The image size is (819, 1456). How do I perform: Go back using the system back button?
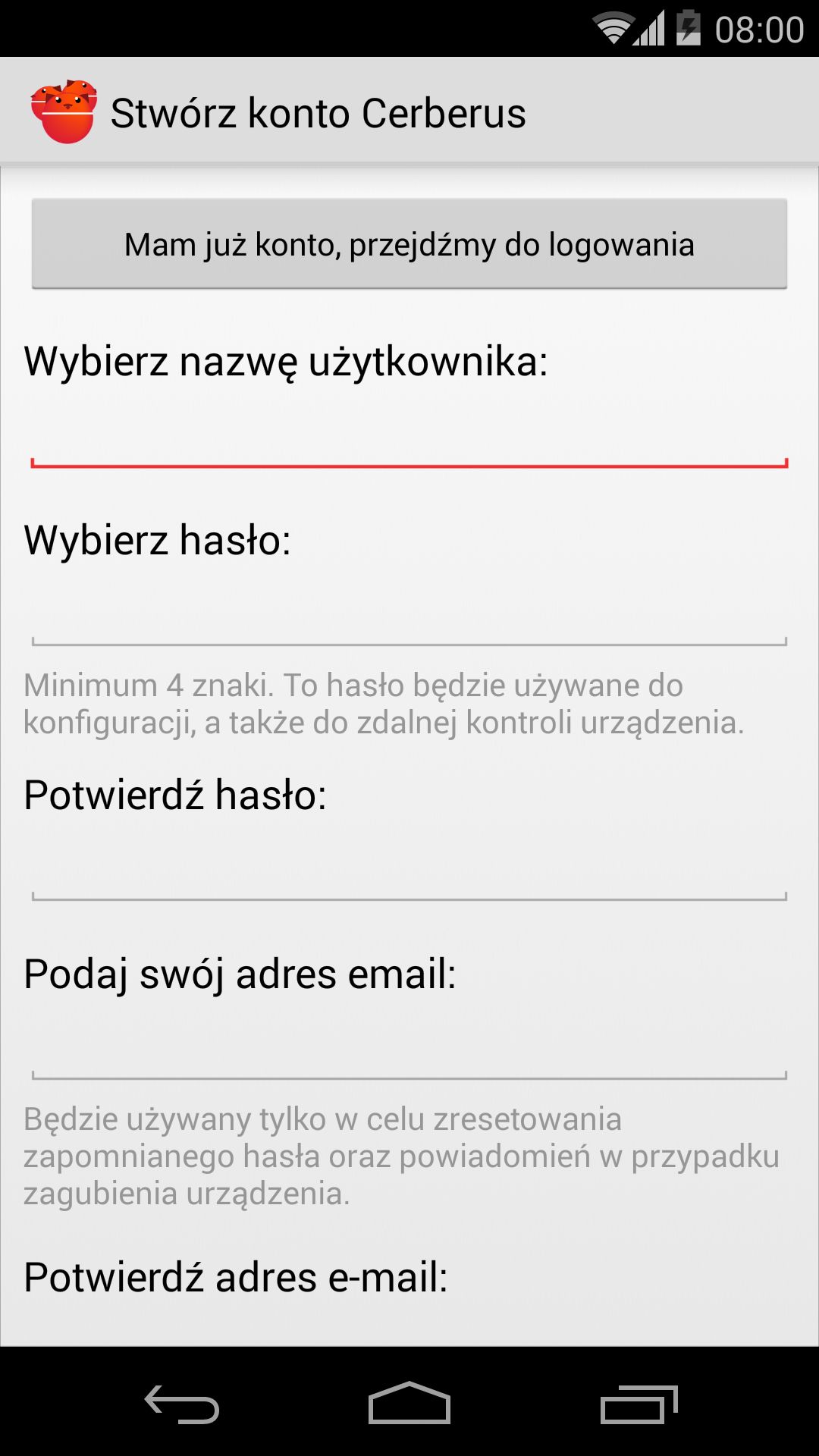tap(182, 1404)
